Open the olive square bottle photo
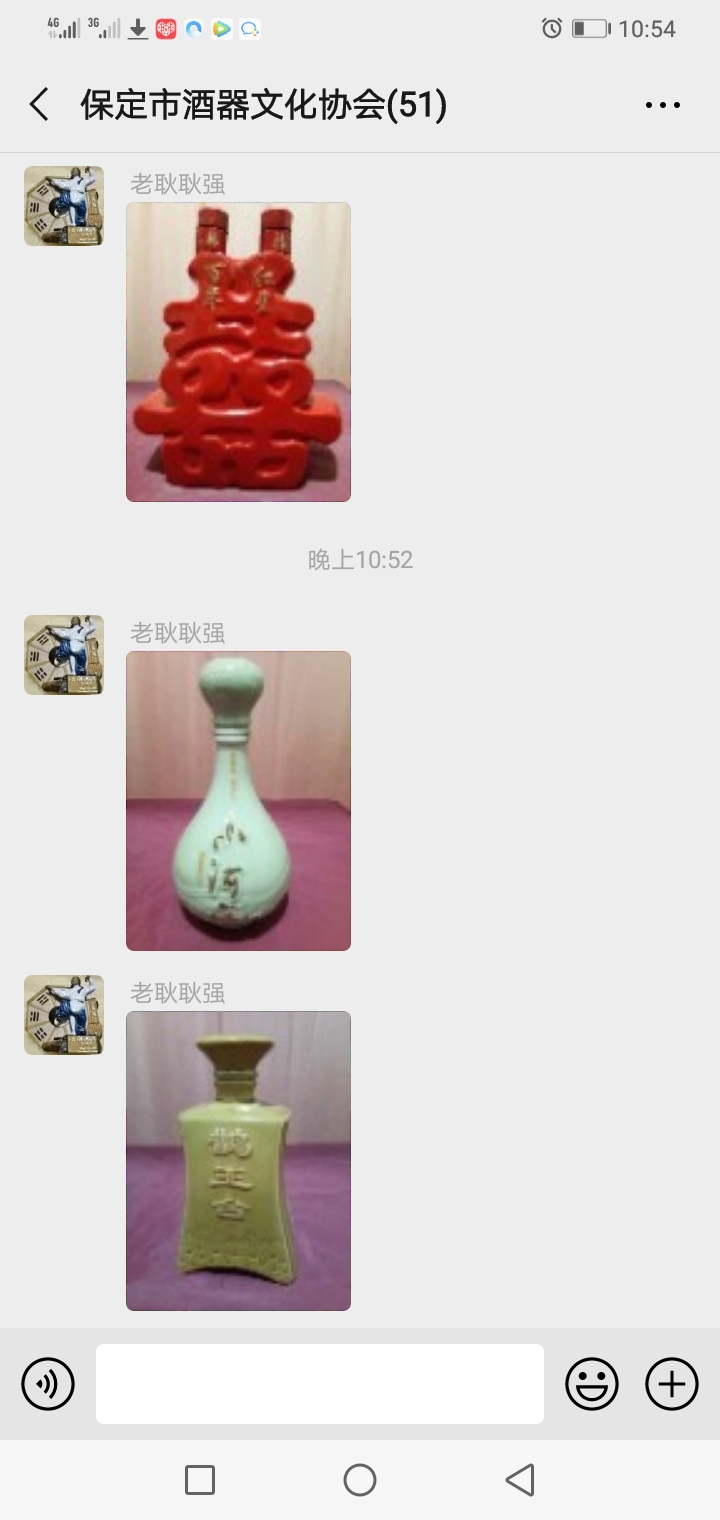 pos(238,1160)
